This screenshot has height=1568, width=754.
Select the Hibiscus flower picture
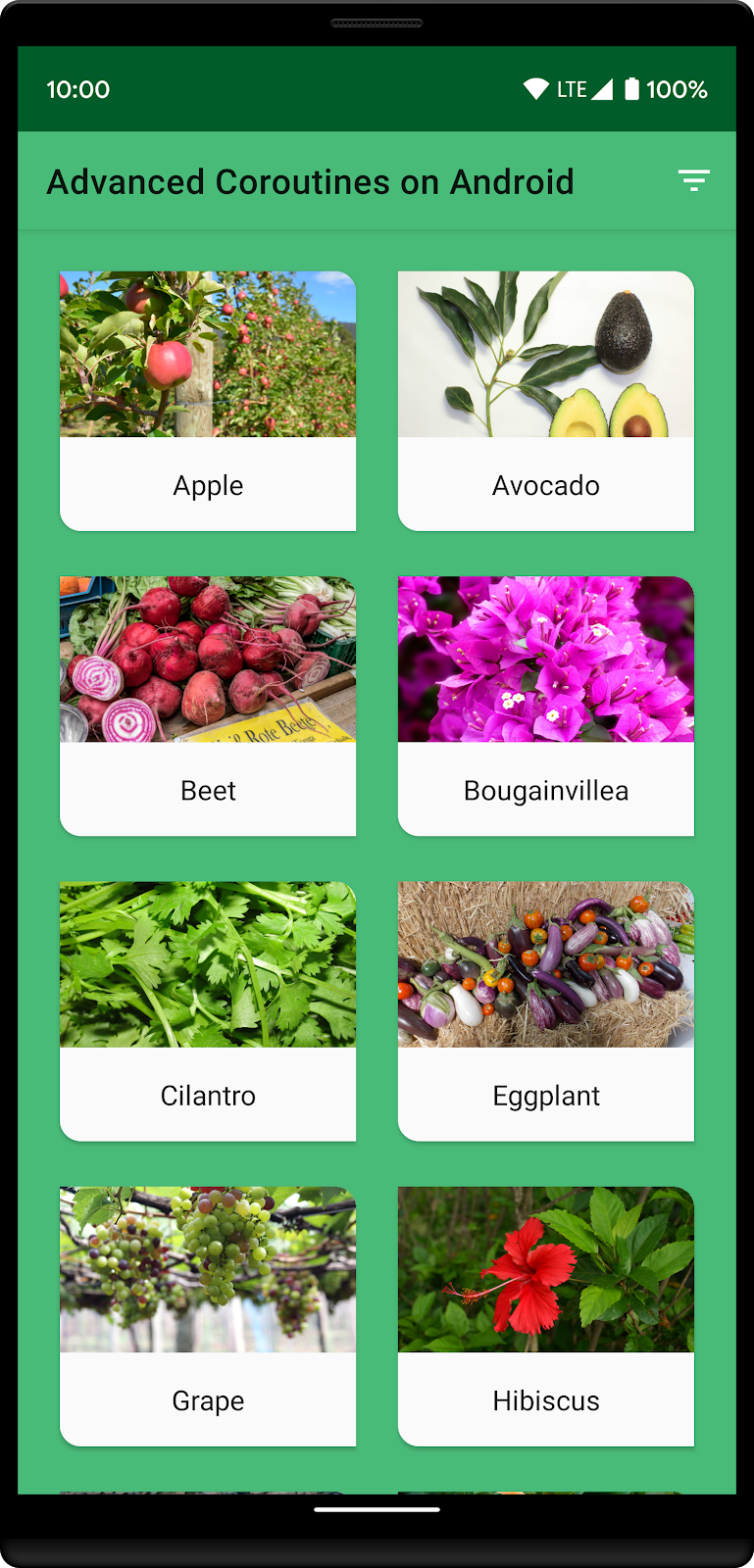coord(545,1269)
